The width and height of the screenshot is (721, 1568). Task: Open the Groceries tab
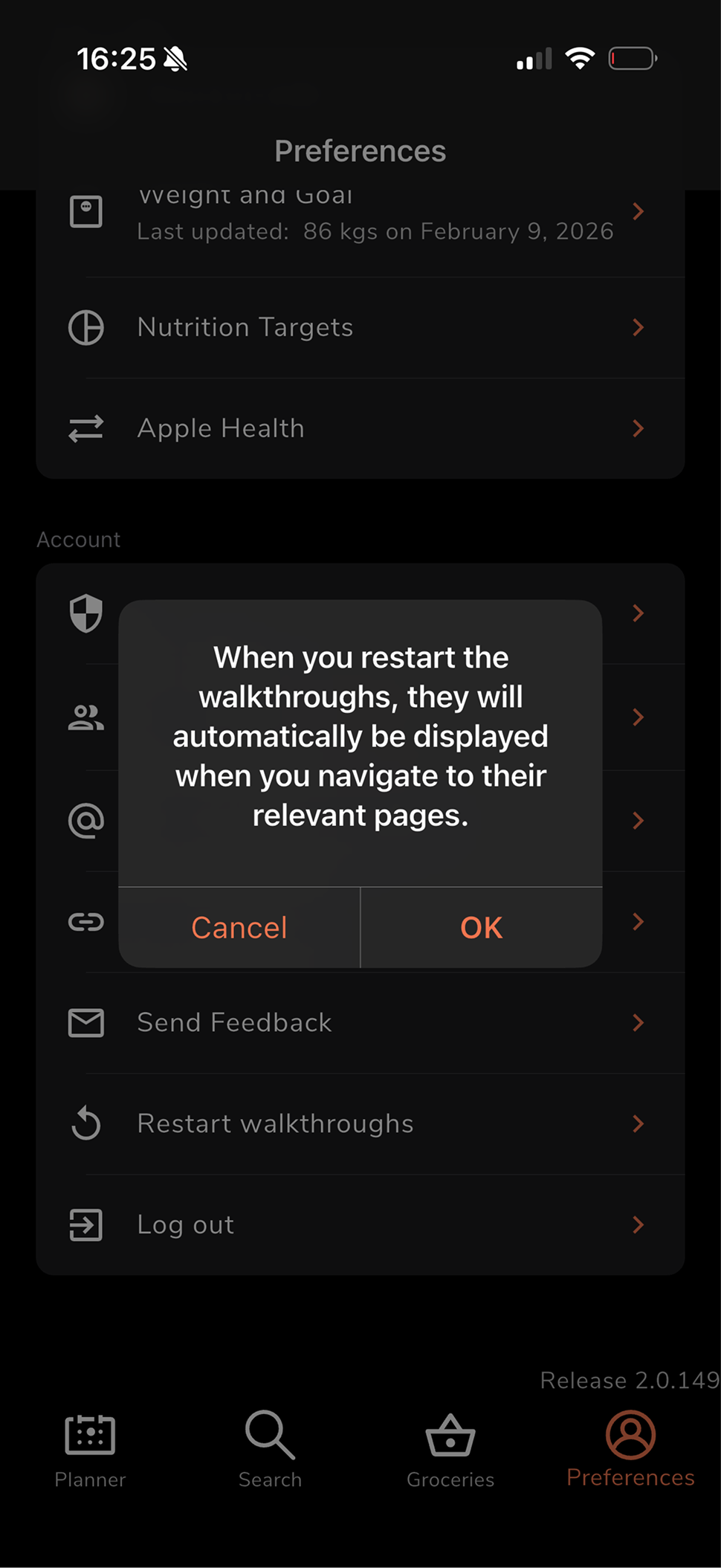point(450,1448)
